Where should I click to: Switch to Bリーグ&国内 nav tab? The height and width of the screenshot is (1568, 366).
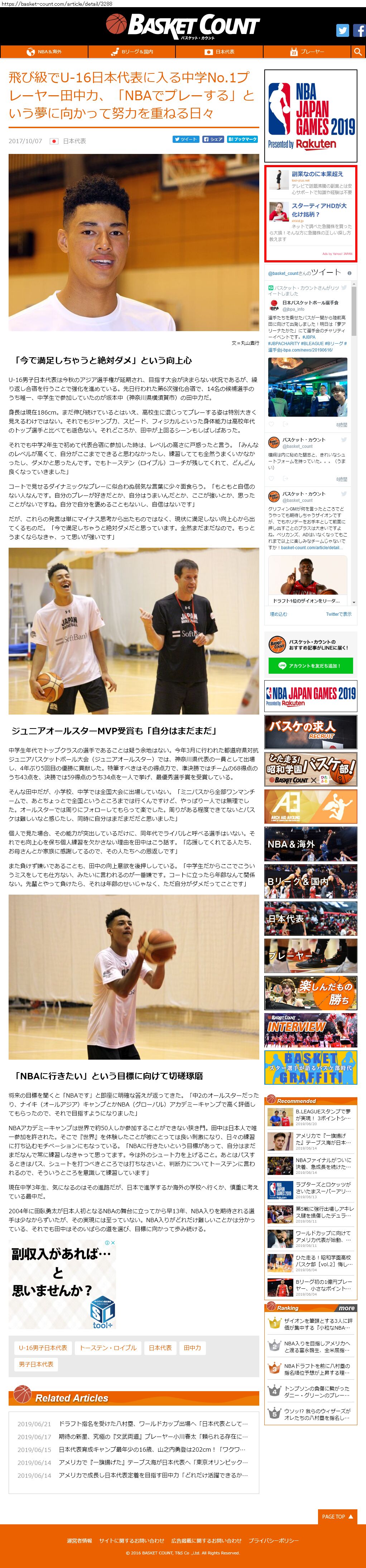132,52
